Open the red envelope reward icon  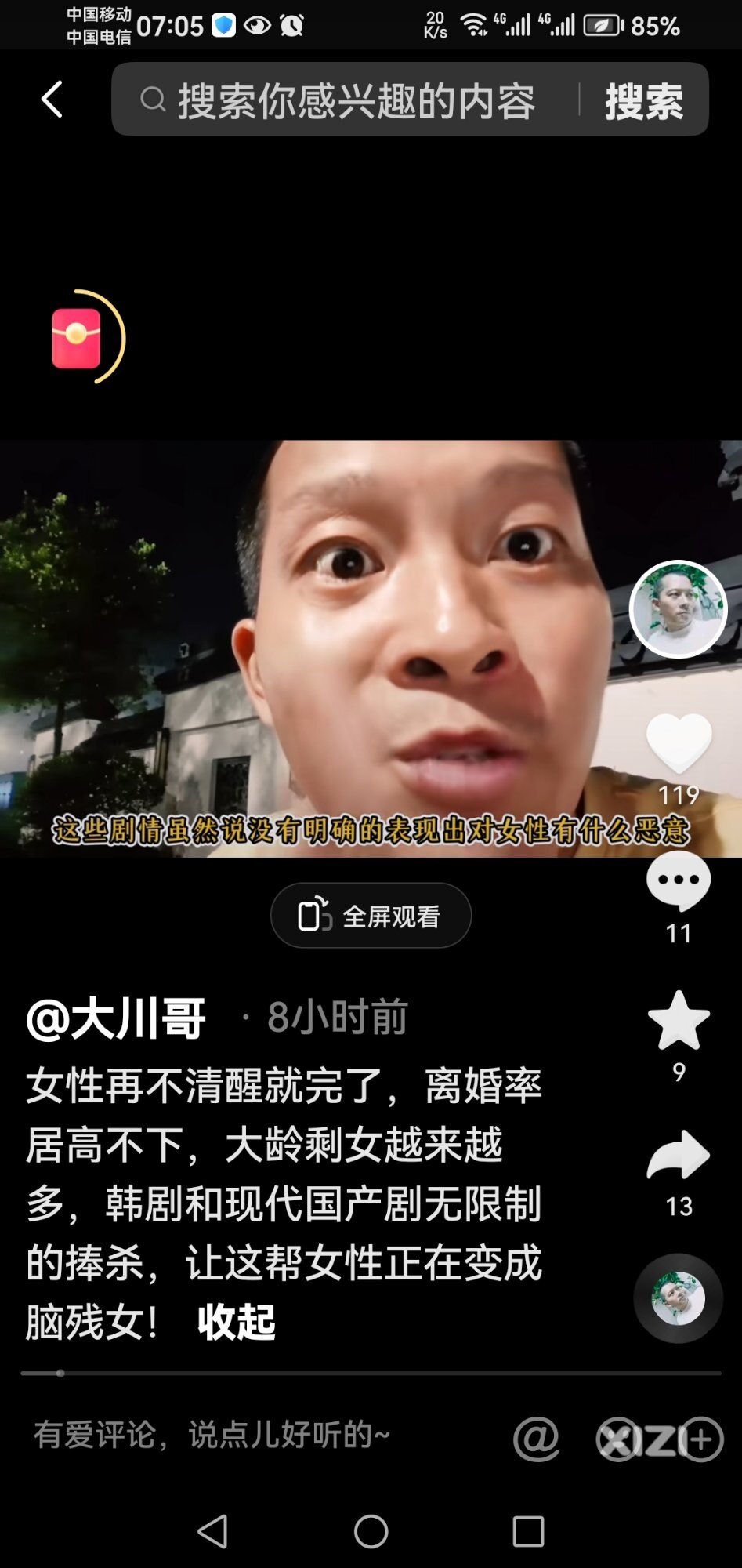pos(77,338)
